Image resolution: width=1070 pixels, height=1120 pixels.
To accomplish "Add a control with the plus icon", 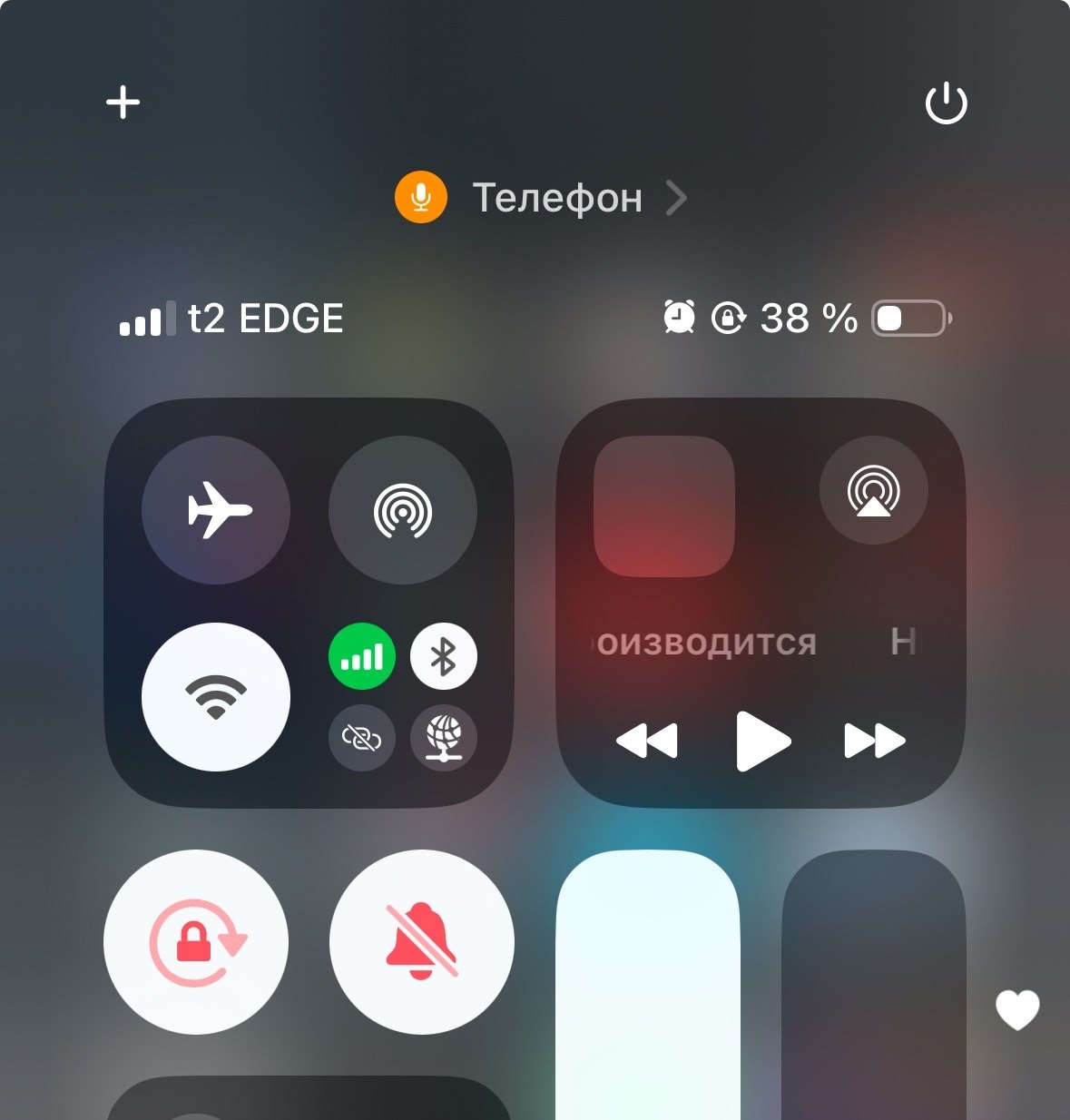I will tap(123, 102).
